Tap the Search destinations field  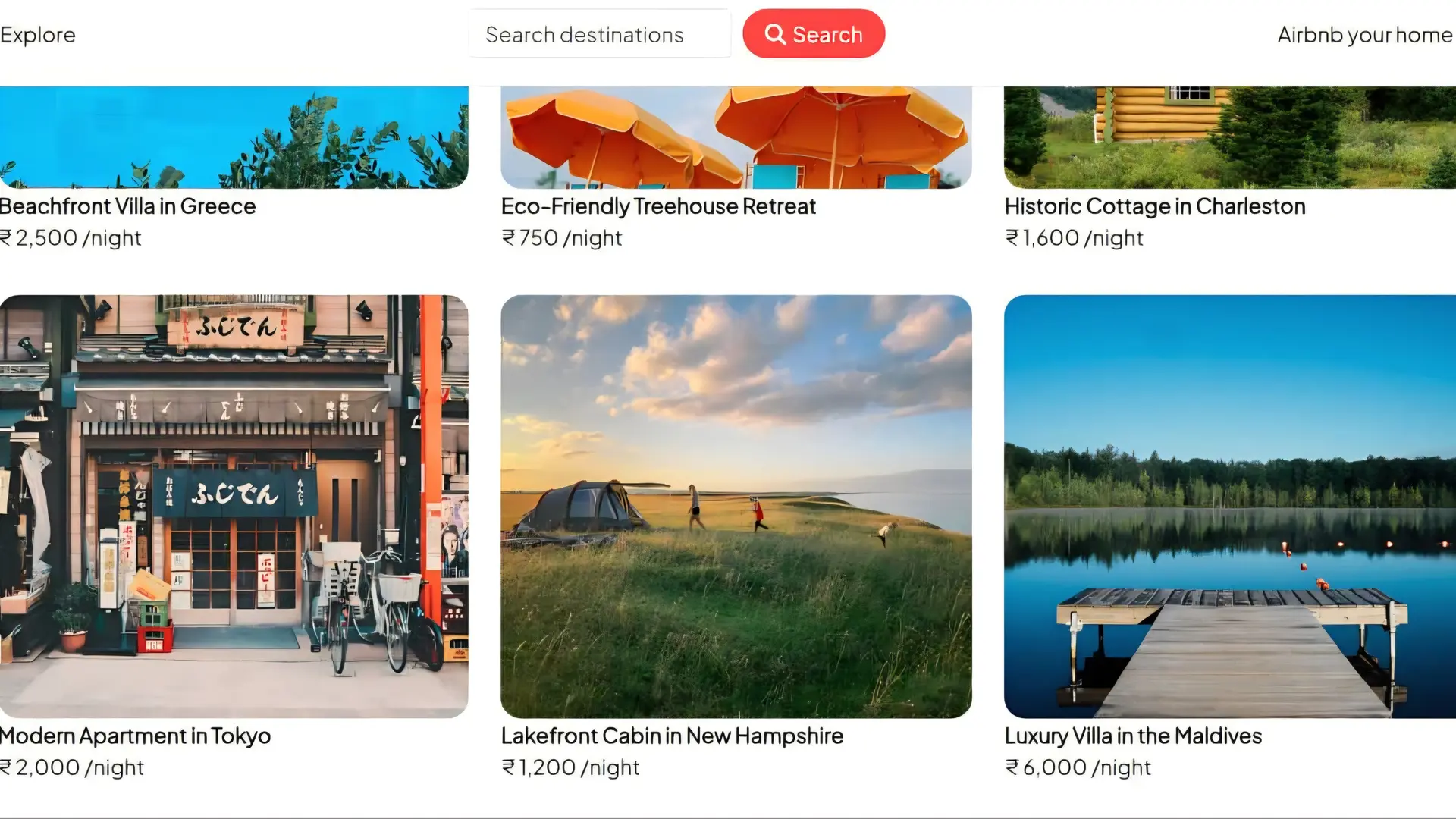tap(599, 34)
